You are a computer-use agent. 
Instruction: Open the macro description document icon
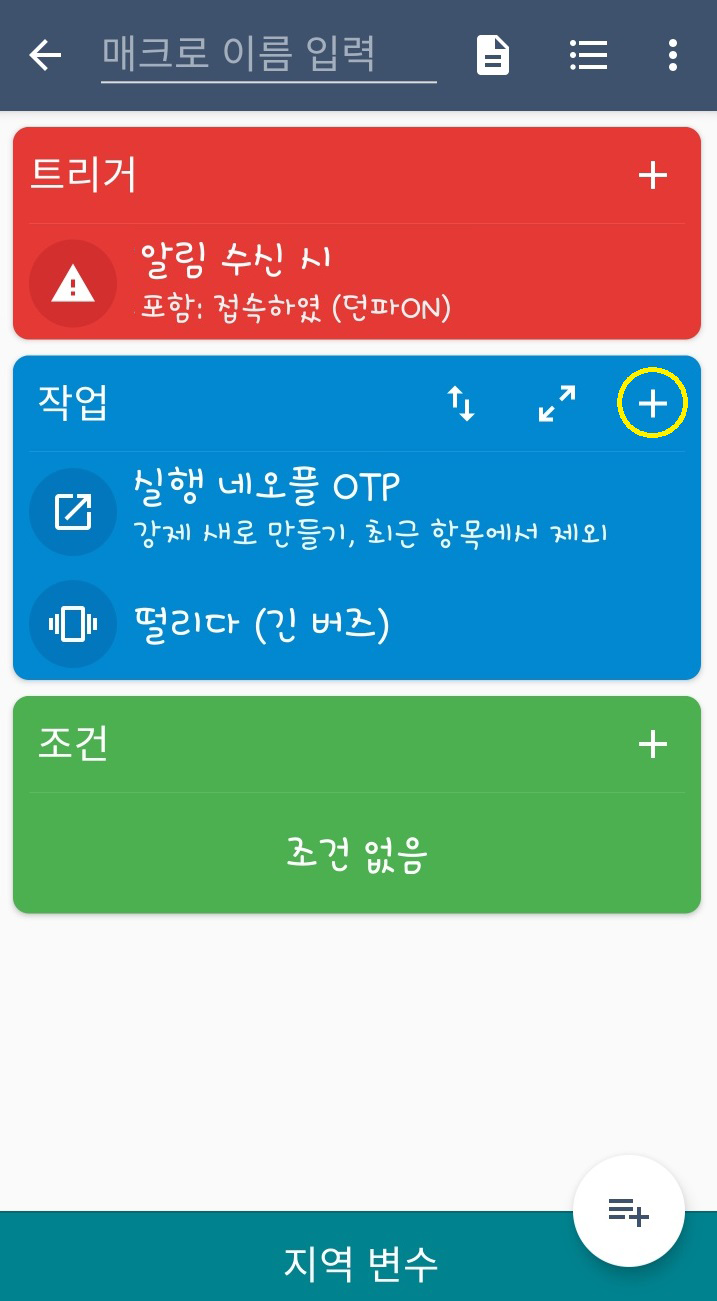[492, 55]
